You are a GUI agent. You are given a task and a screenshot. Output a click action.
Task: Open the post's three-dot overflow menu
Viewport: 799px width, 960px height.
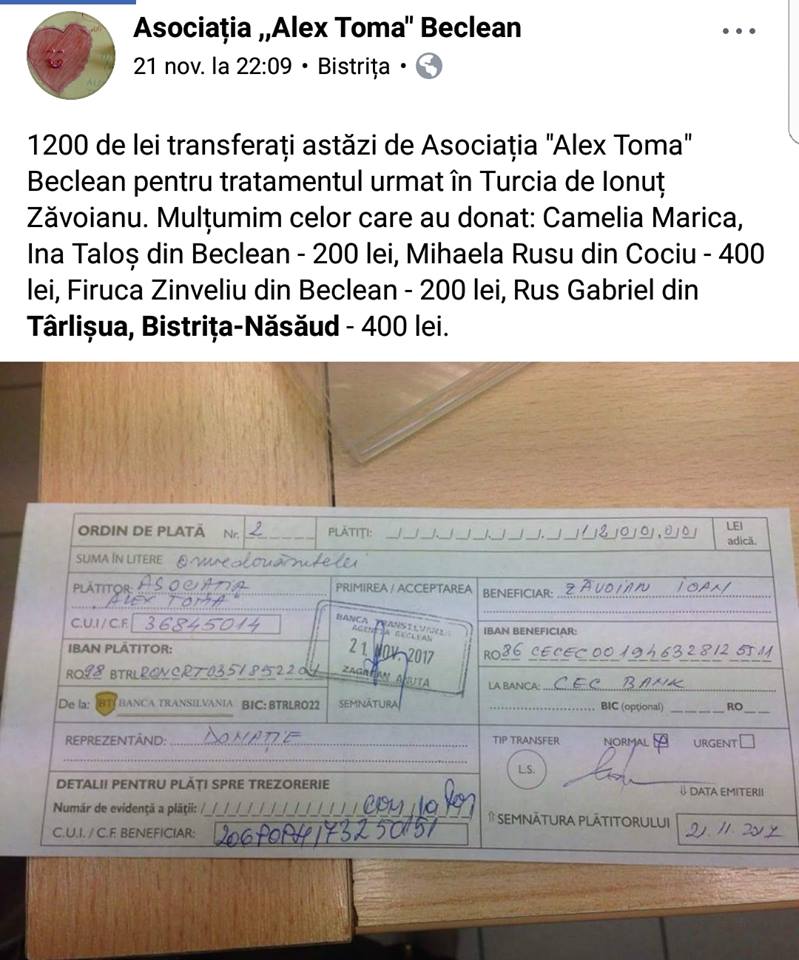click(x=739, y=32)
